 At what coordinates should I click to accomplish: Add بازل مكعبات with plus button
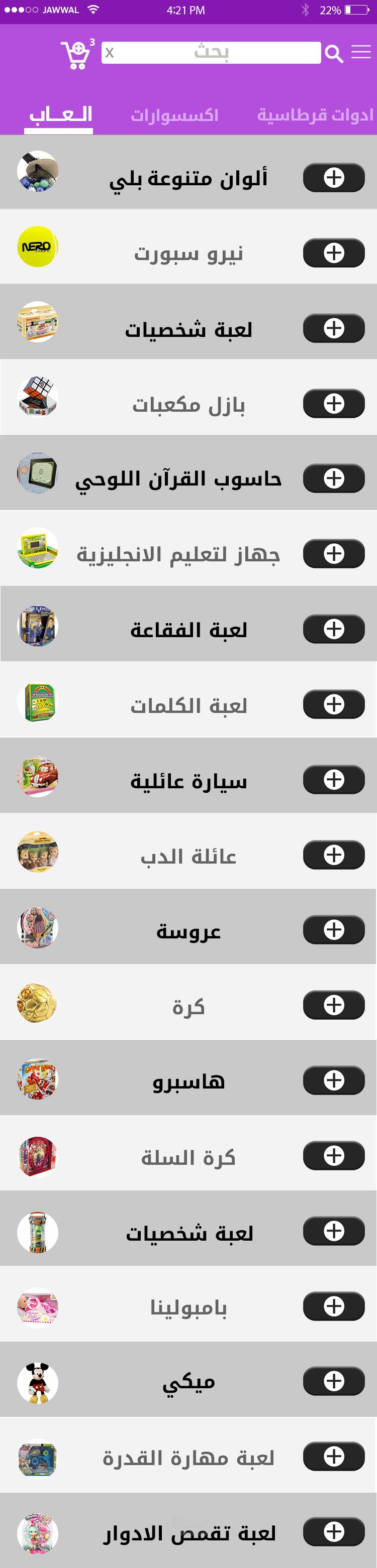point(334,404)
